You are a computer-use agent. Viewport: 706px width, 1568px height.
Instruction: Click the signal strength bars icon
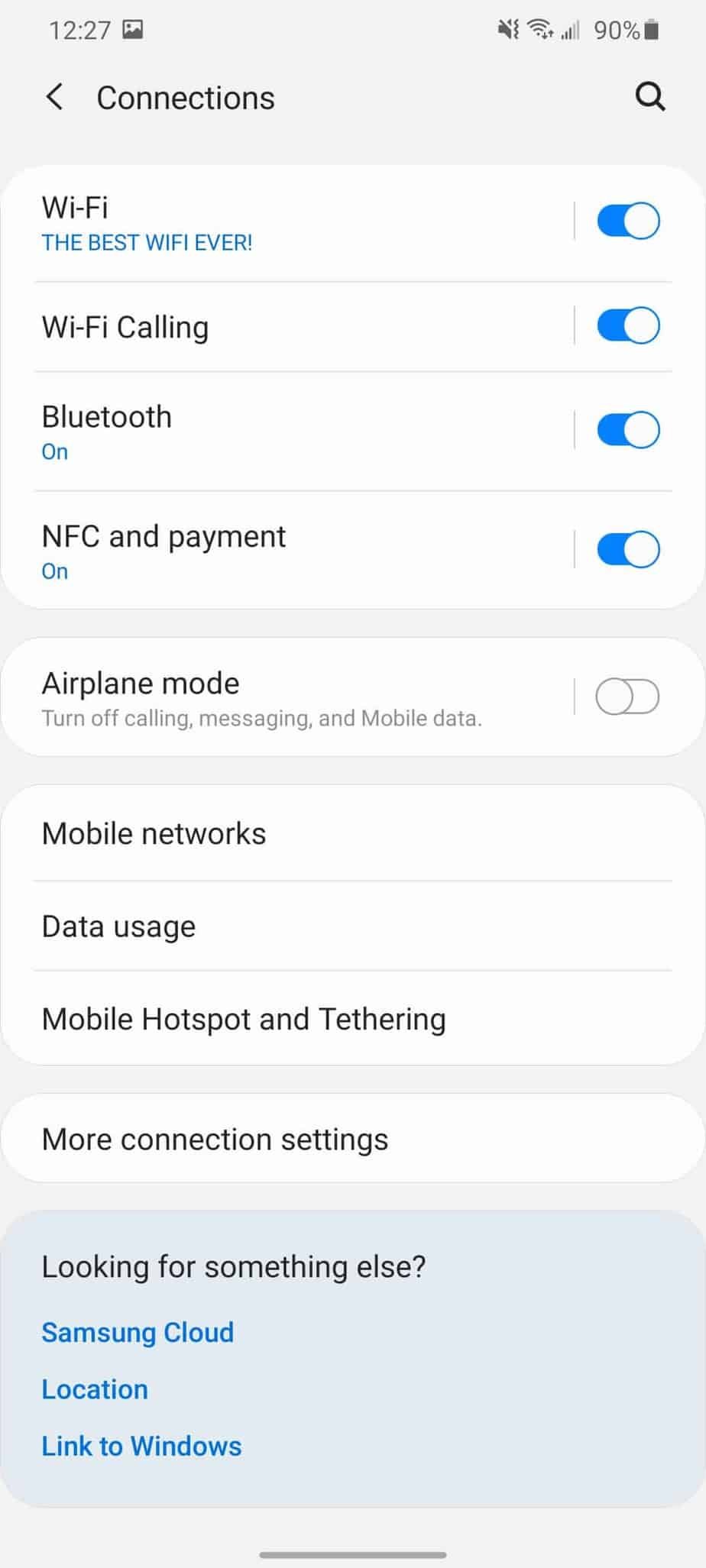coord(572,31)
